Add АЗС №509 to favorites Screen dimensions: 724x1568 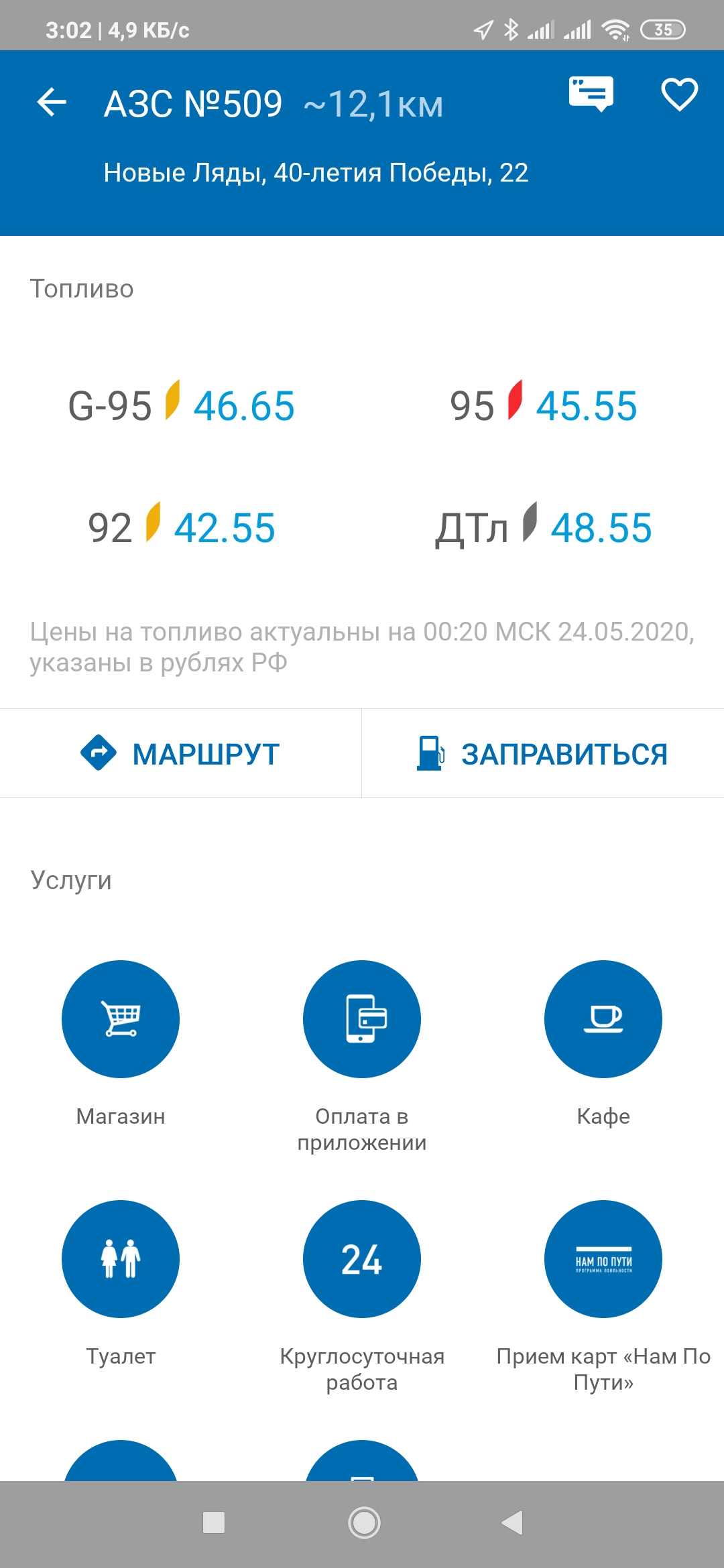[680, 94]
